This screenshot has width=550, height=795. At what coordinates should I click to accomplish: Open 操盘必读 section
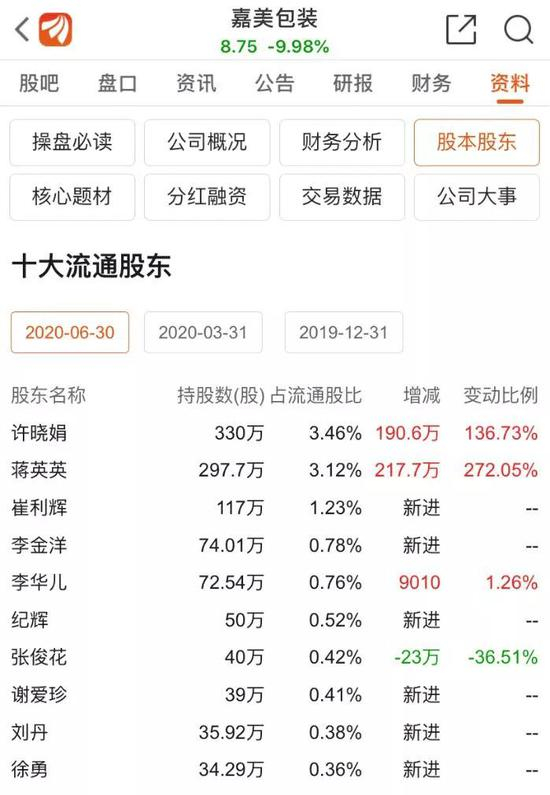click(x=72, y=142)
